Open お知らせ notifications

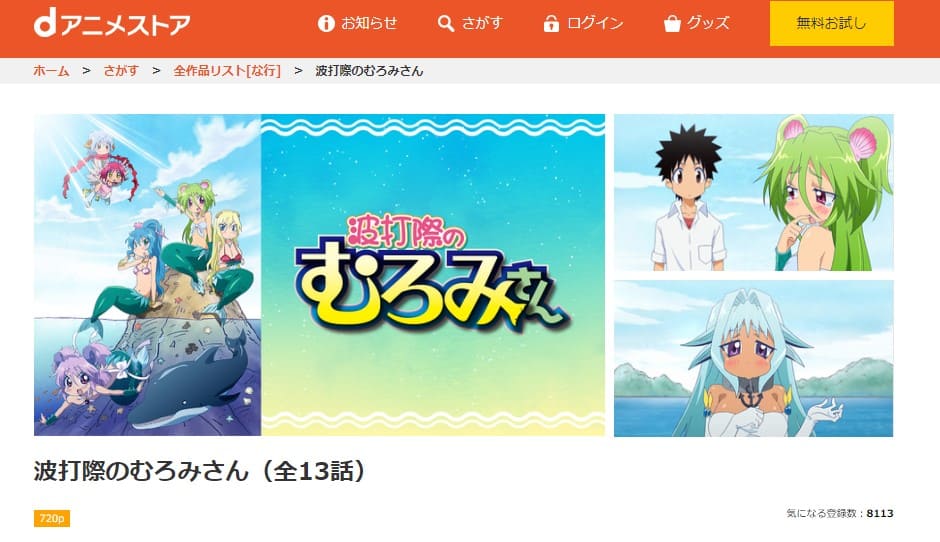[x=357, y=23]
